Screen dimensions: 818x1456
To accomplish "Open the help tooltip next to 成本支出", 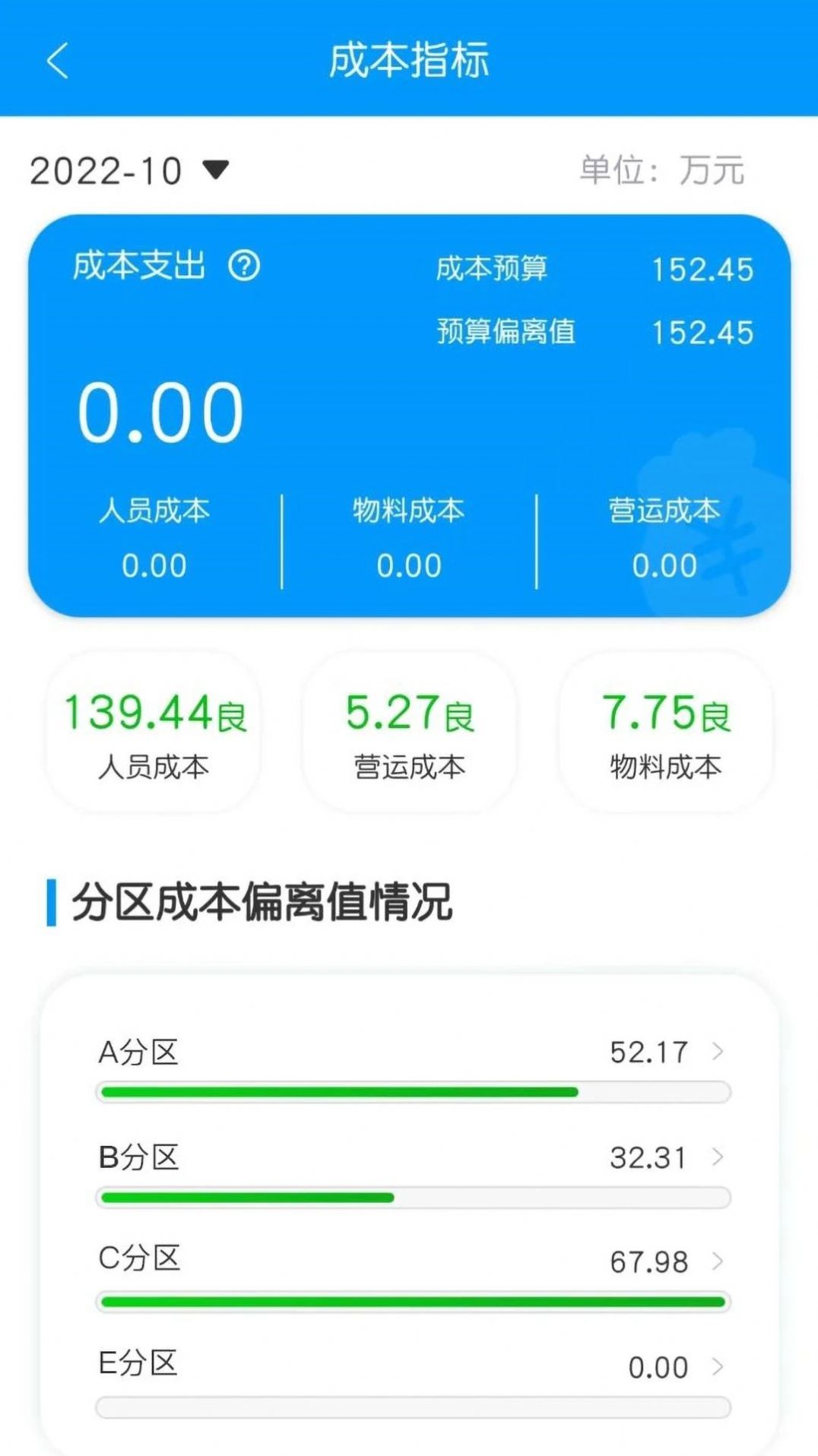I will pyautogui.click(x=245, y=267).
